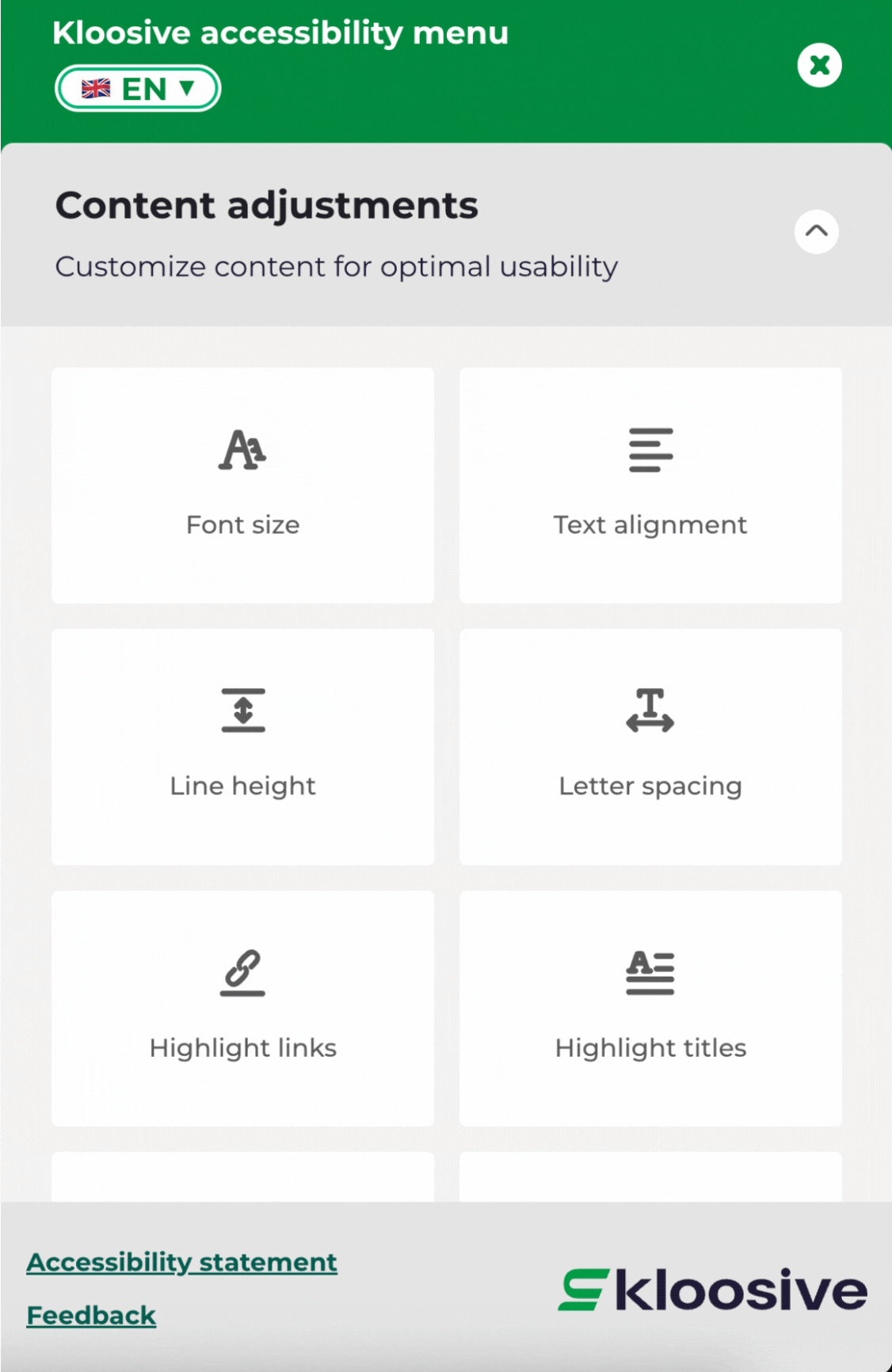Viewport: 892px width, 1372px height.
Task: Collapse the Content adjustments section
Action: click(x=816, y=231)
